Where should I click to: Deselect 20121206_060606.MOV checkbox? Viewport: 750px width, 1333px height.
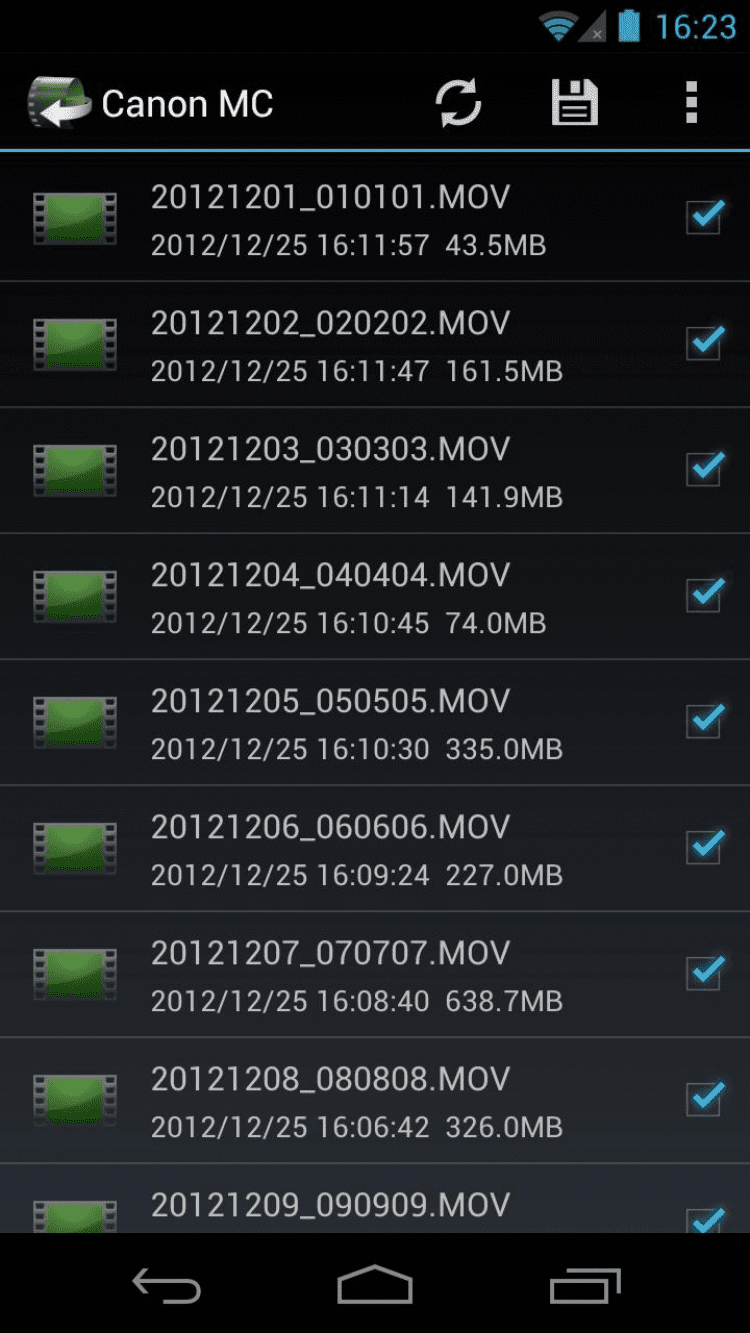pyautogui.click(x=704, y=847)
